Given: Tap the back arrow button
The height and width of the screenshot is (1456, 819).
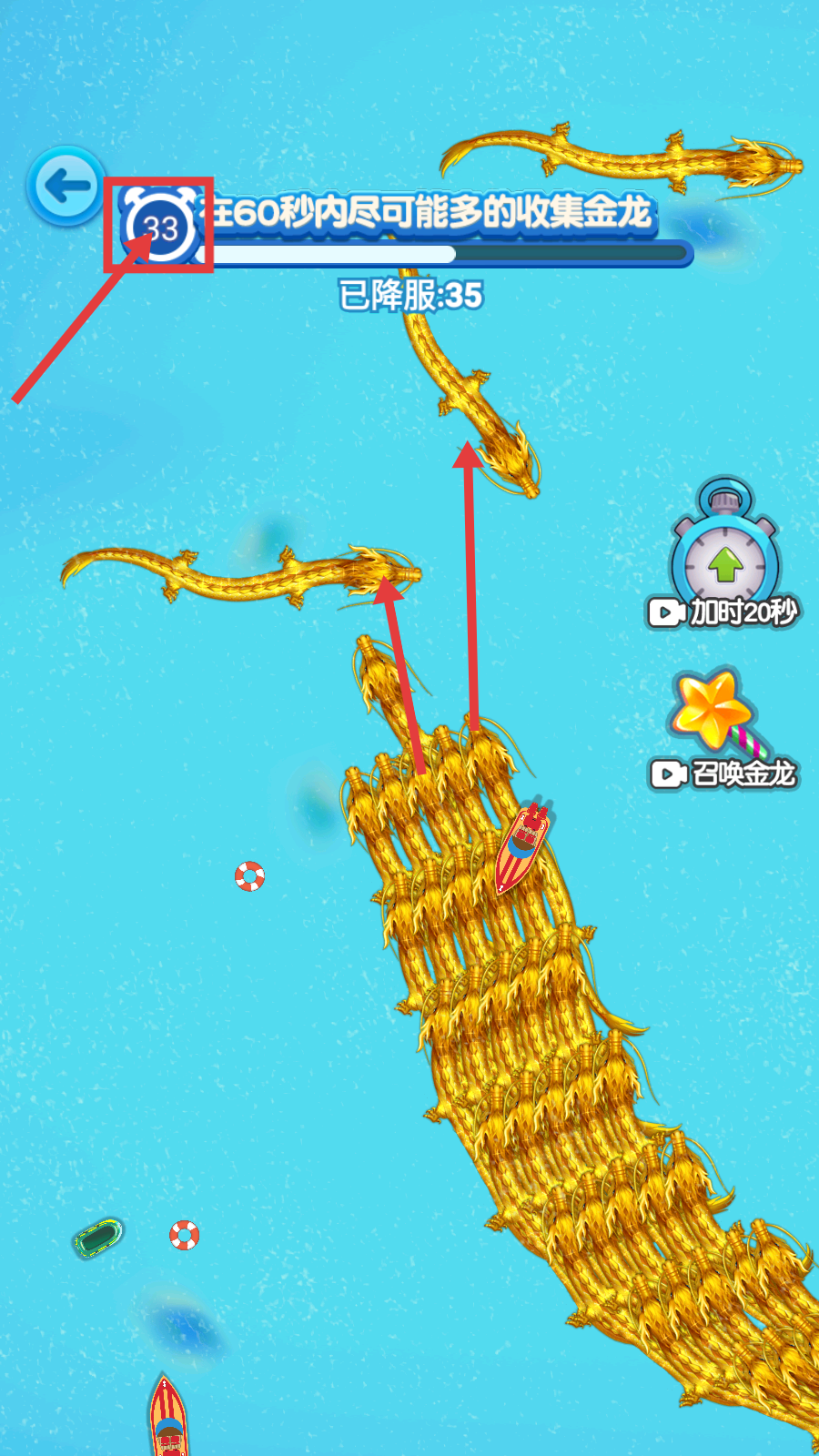Looking at the screenshot, I should point(66,187).
